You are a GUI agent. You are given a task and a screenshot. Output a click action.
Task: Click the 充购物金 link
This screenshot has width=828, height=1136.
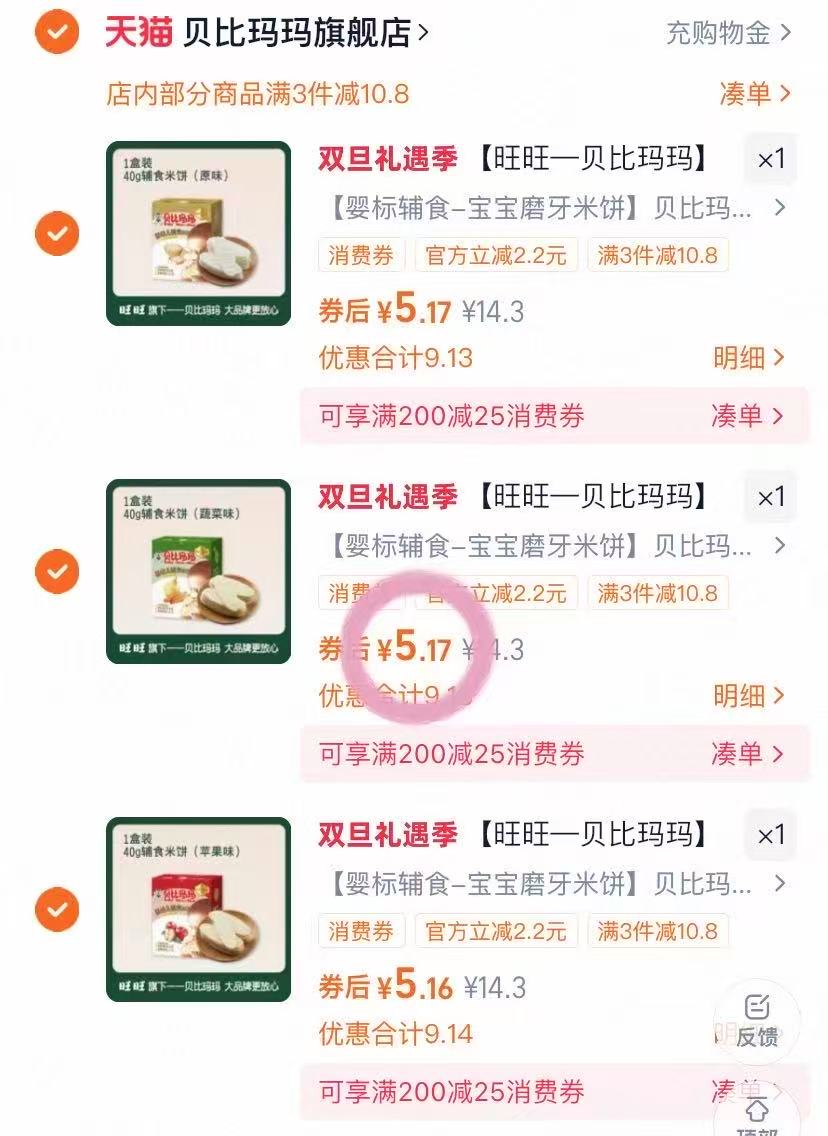(x=718, y=31)
